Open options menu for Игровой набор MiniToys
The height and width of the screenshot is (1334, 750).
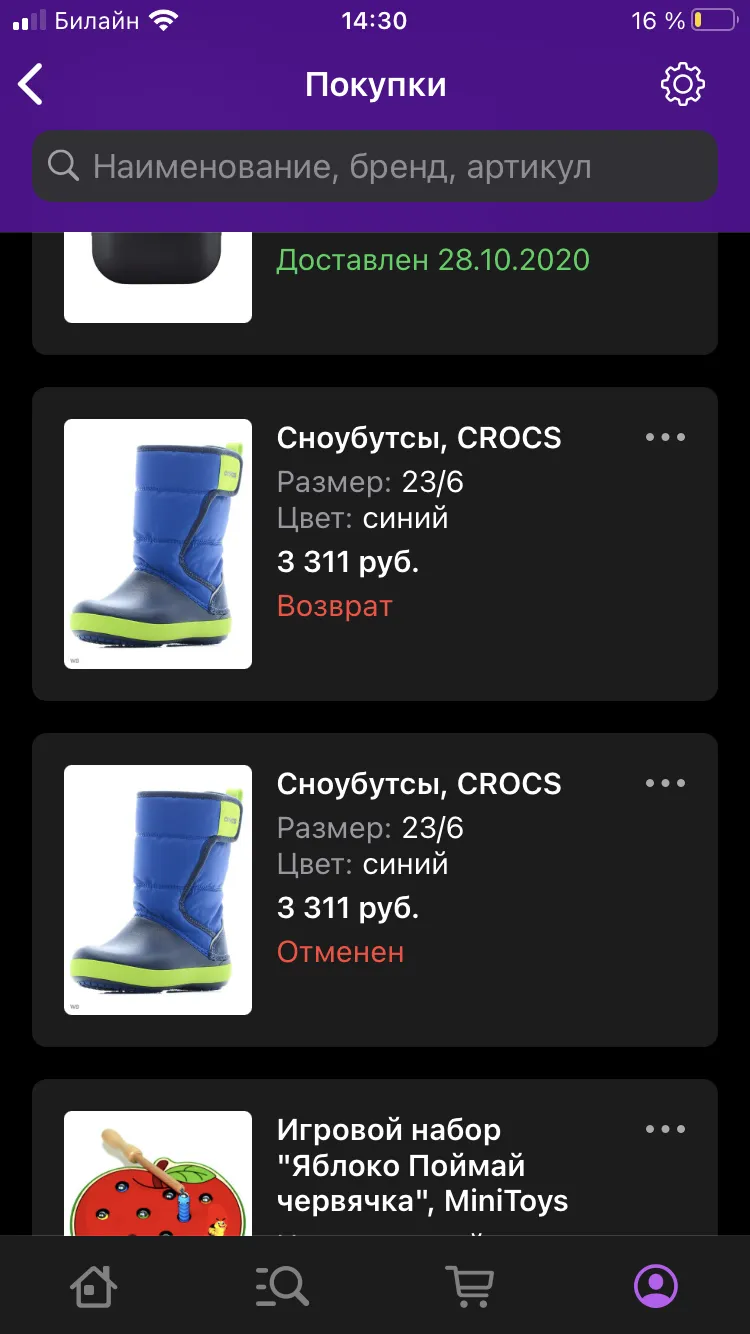[x=665, y=1129]
